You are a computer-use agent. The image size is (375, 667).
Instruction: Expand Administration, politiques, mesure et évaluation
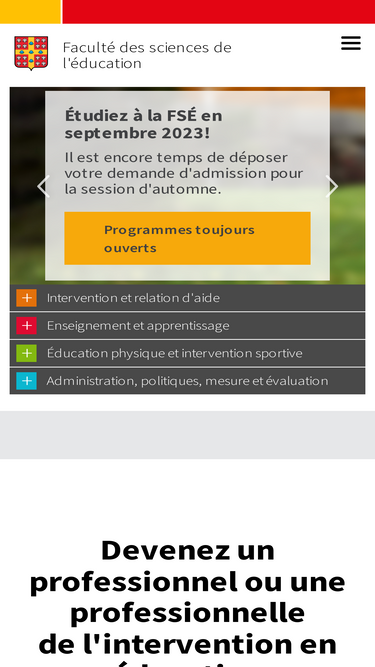[x=187, y=381]
